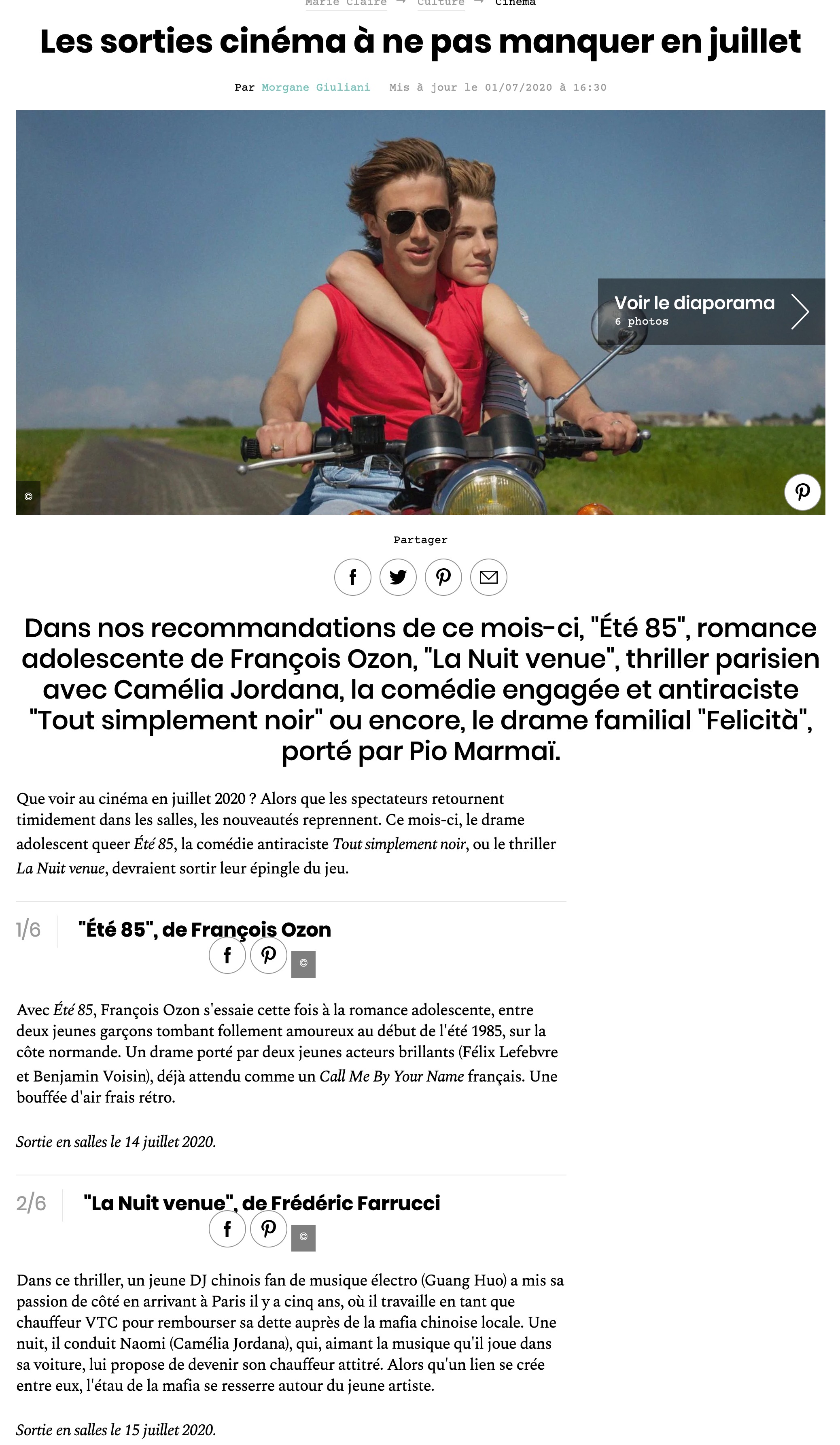Open the Voir le diaporama slideshow

click(x=711, y=311)
